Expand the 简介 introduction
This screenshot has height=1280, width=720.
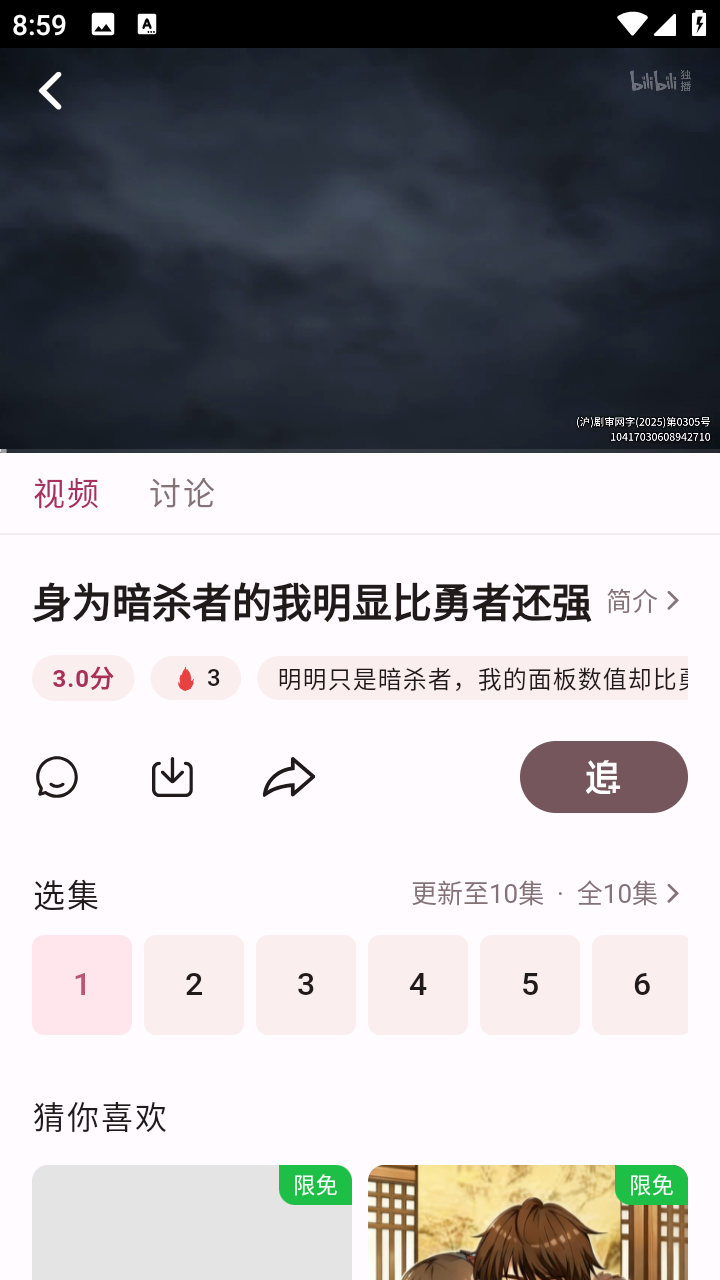point(644,601)
